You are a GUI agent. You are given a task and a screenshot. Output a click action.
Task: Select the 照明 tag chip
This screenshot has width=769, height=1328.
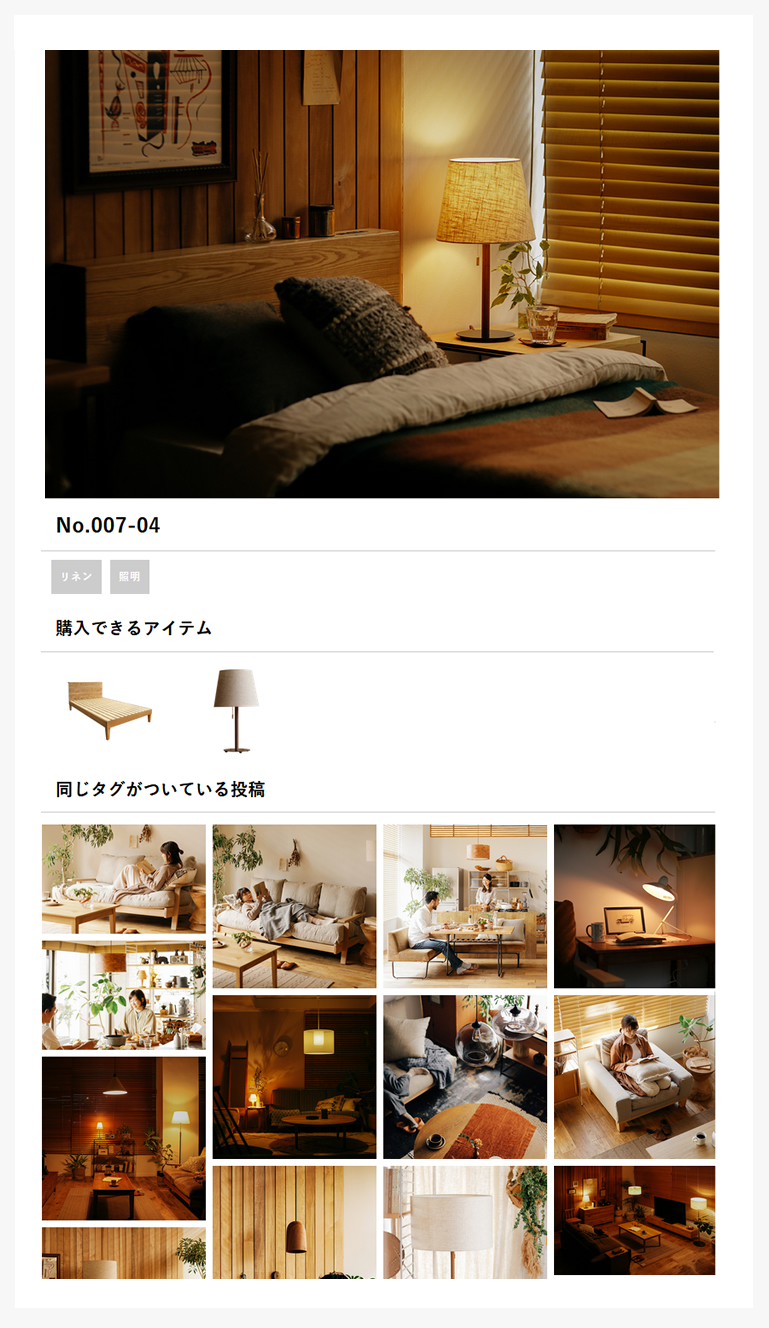[129, 577]
